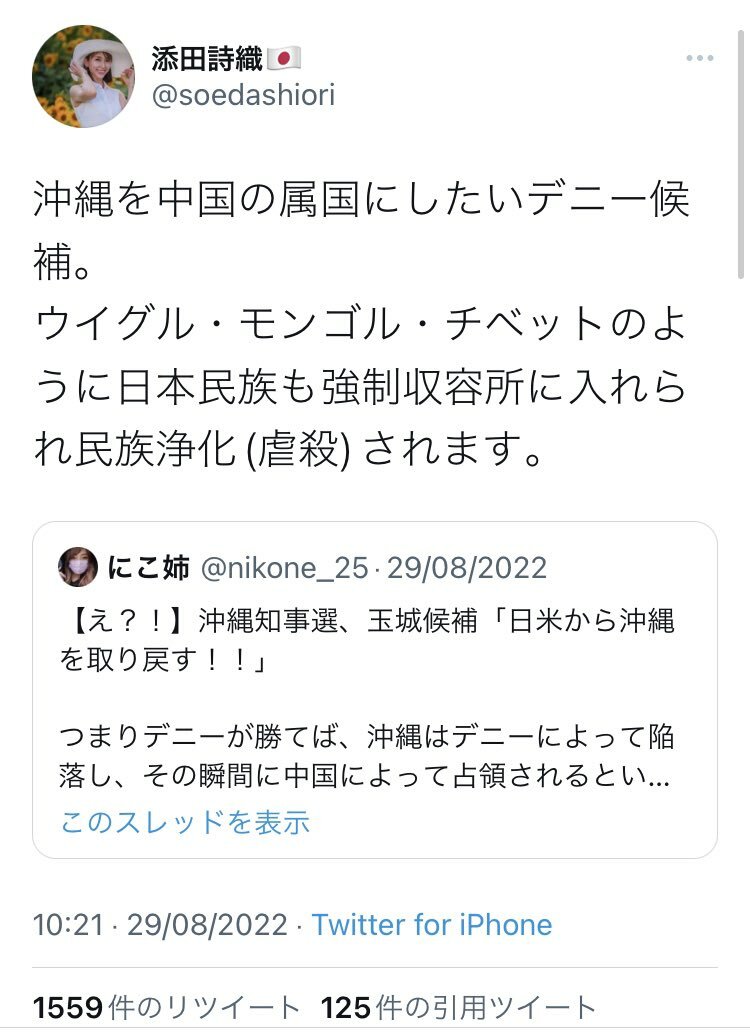View the 125 件の引用ツイート list
The width and height of the screenshot is (750, 1035).
point(459,1008)
